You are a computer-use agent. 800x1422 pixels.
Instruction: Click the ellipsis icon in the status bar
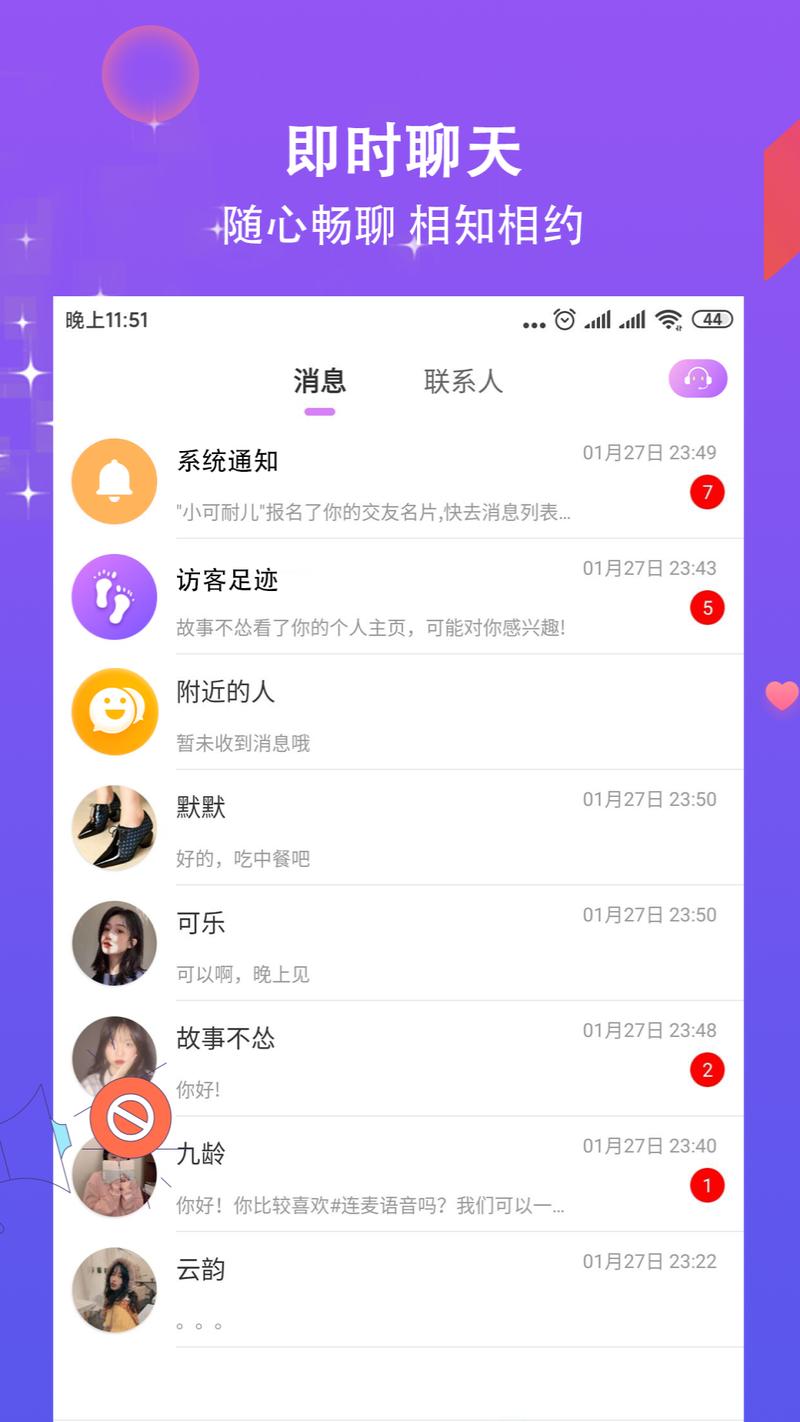[x=533, y=322]
